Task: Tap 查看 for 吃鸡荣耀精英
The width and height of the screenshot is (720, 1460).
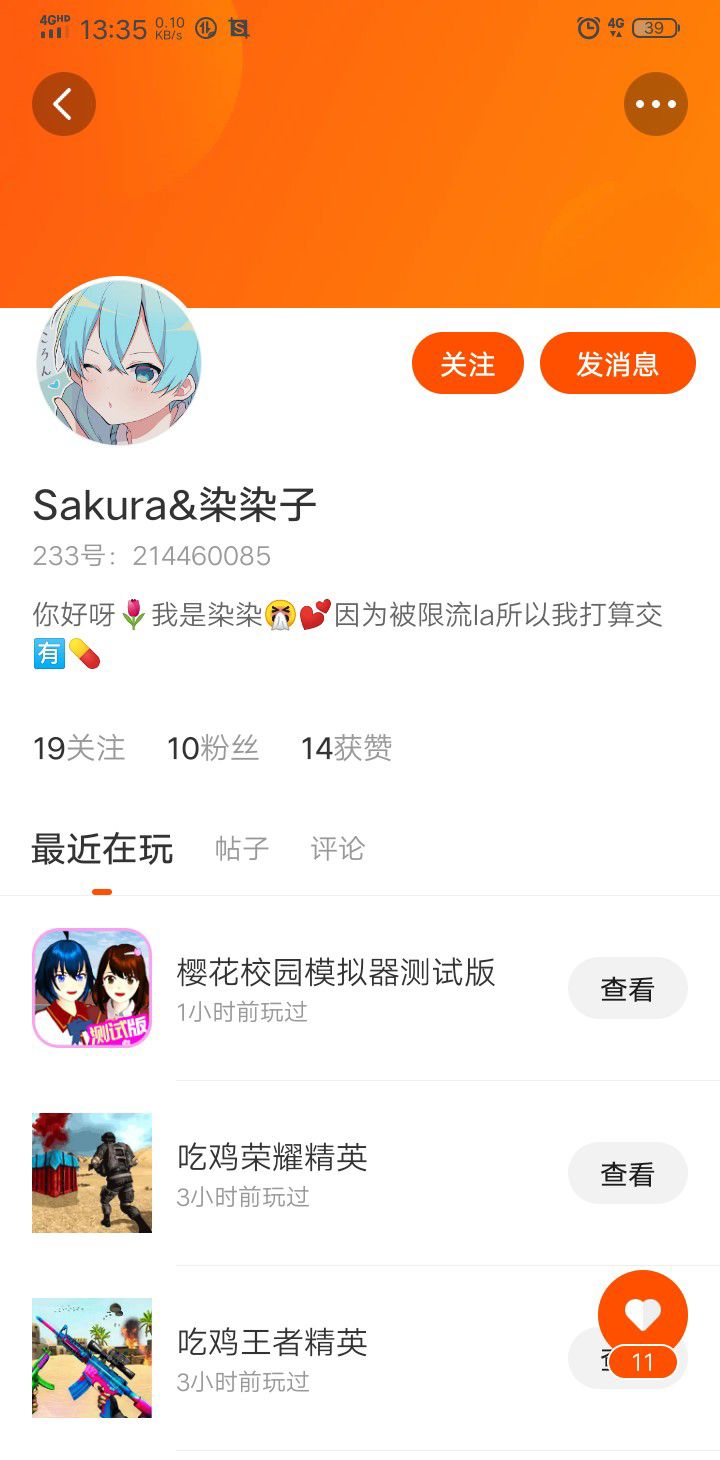Action: point(628,1174)
